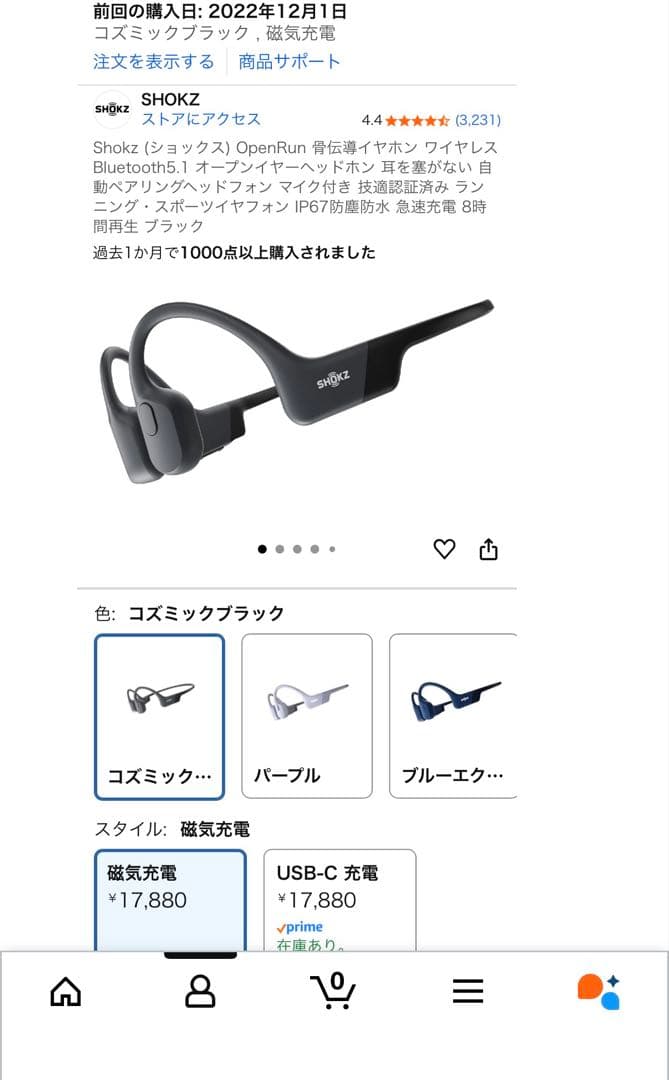
Task: Launch the AI assistant tab
Action: click(x=599, y=990)
